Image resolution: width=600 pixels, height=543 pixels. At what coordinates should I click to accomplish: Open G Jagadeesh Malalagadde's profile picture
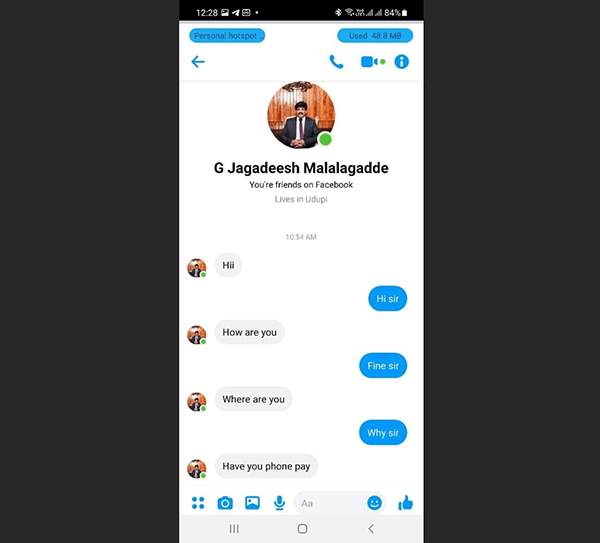click(301, 115)
